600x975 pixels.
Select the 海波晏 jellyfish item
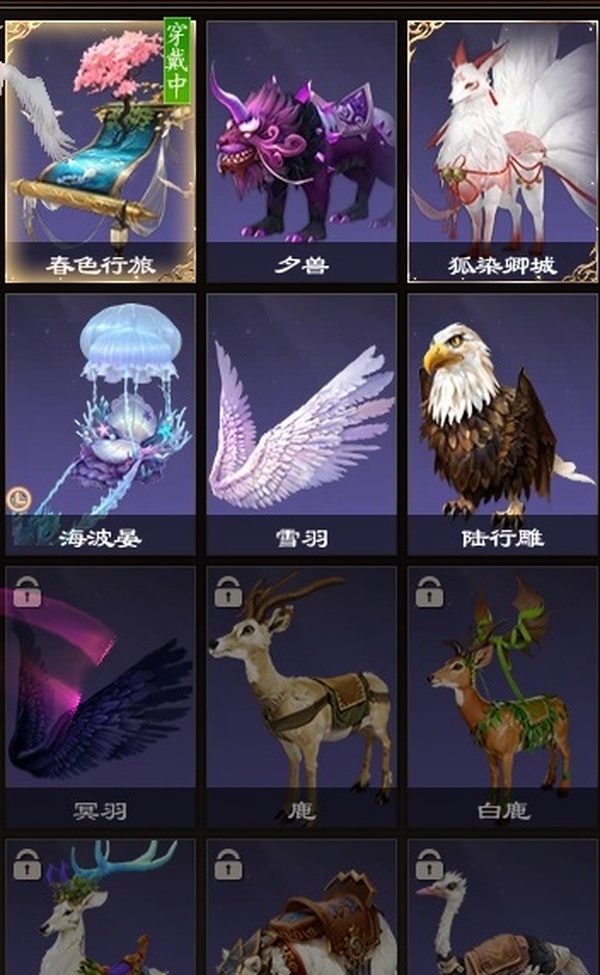point(100,424)
